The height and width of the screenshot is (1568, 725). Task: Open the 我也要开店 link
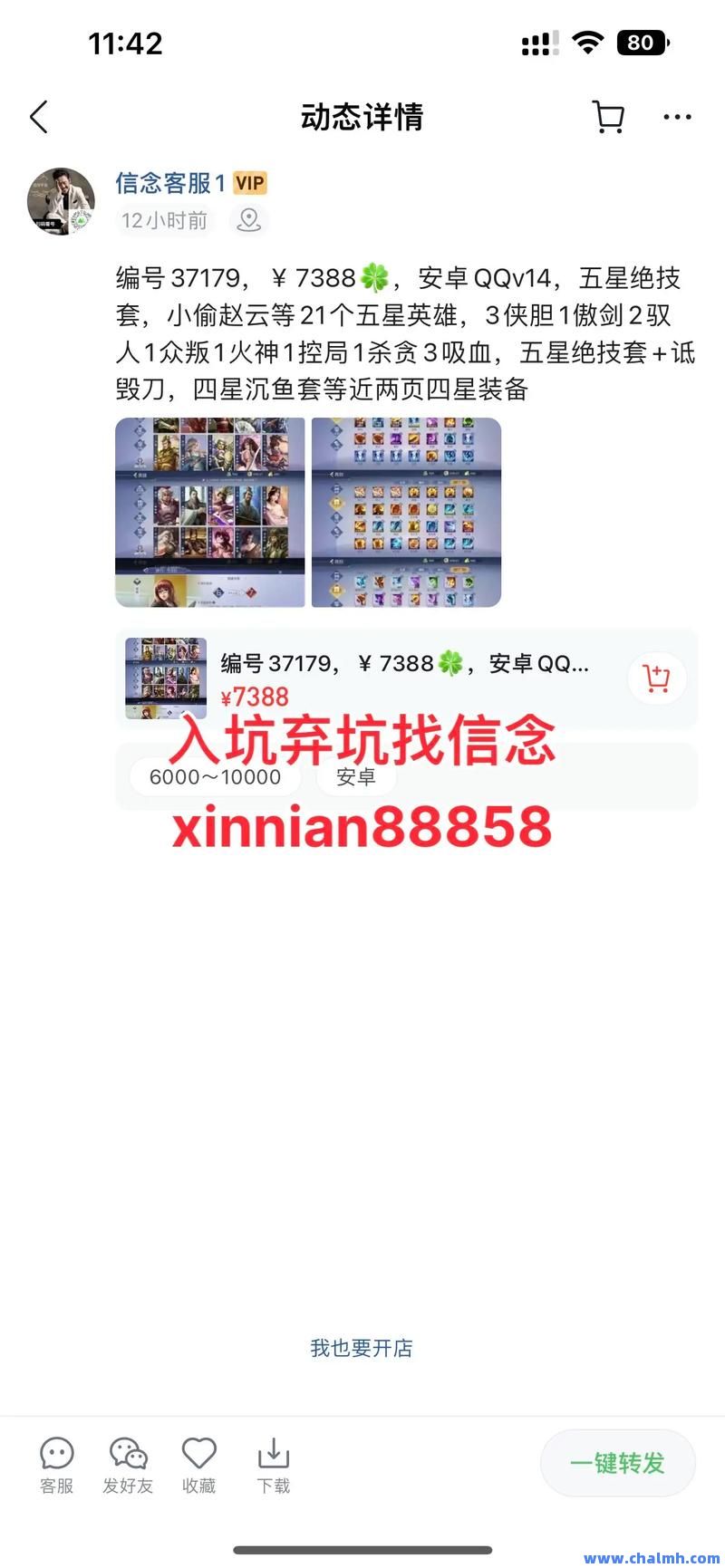point(362,1348)
